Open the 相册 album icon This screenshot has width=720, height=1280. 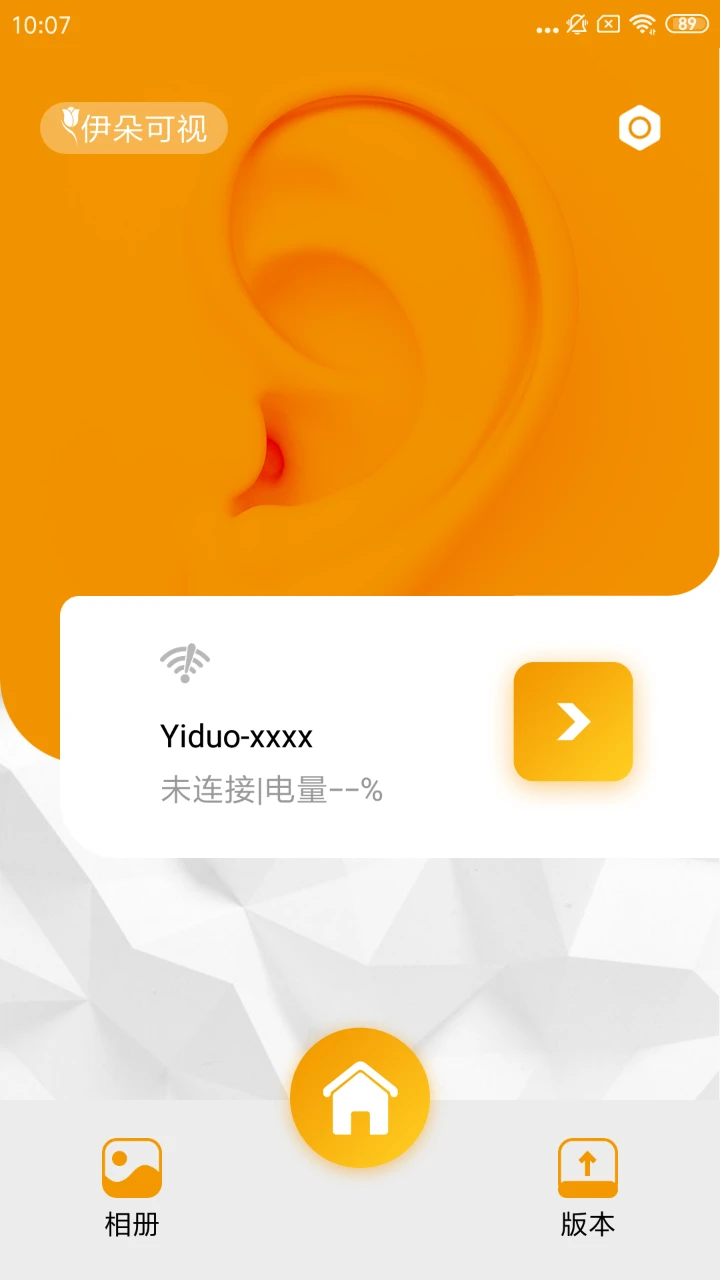coord(132,1166)
